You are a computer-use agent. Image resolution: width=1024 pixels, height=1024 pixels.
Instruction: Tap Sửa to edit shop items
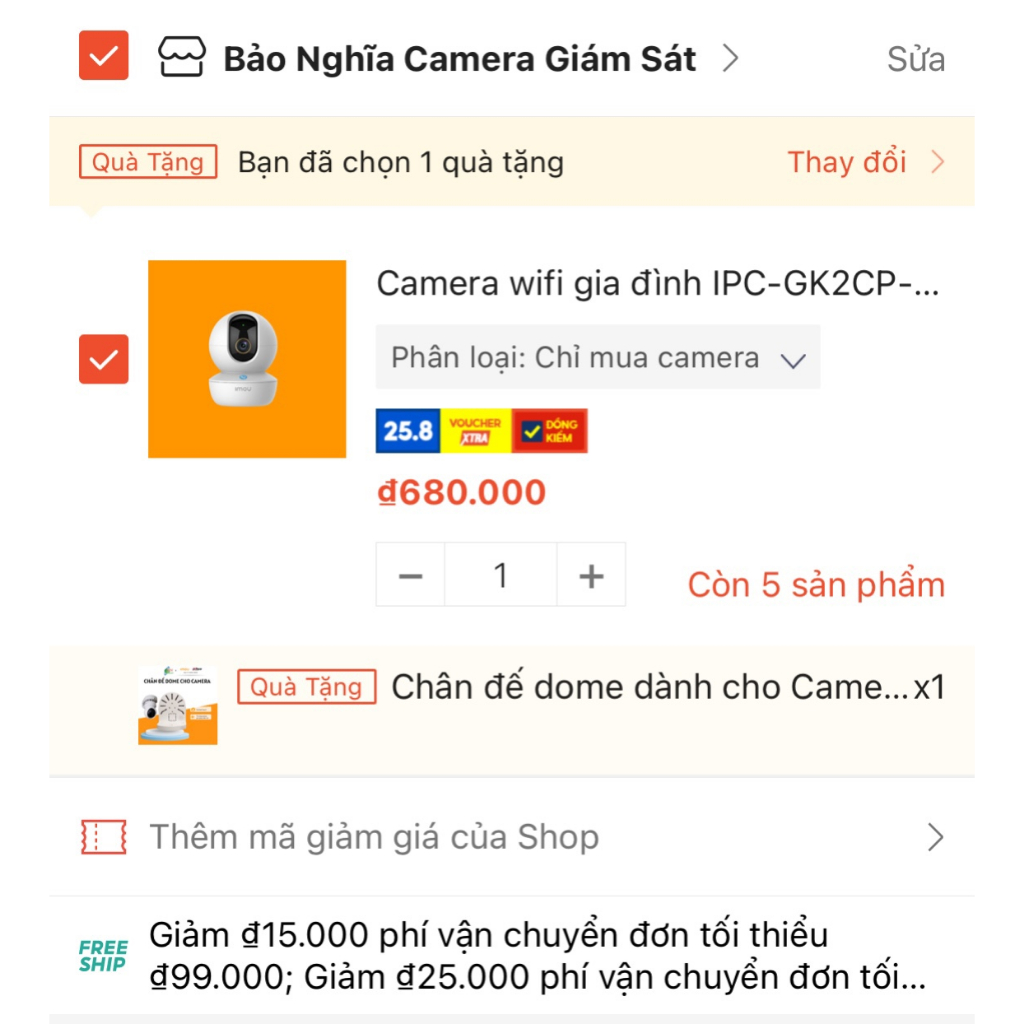pyautogui.click(x=915, y=59)
